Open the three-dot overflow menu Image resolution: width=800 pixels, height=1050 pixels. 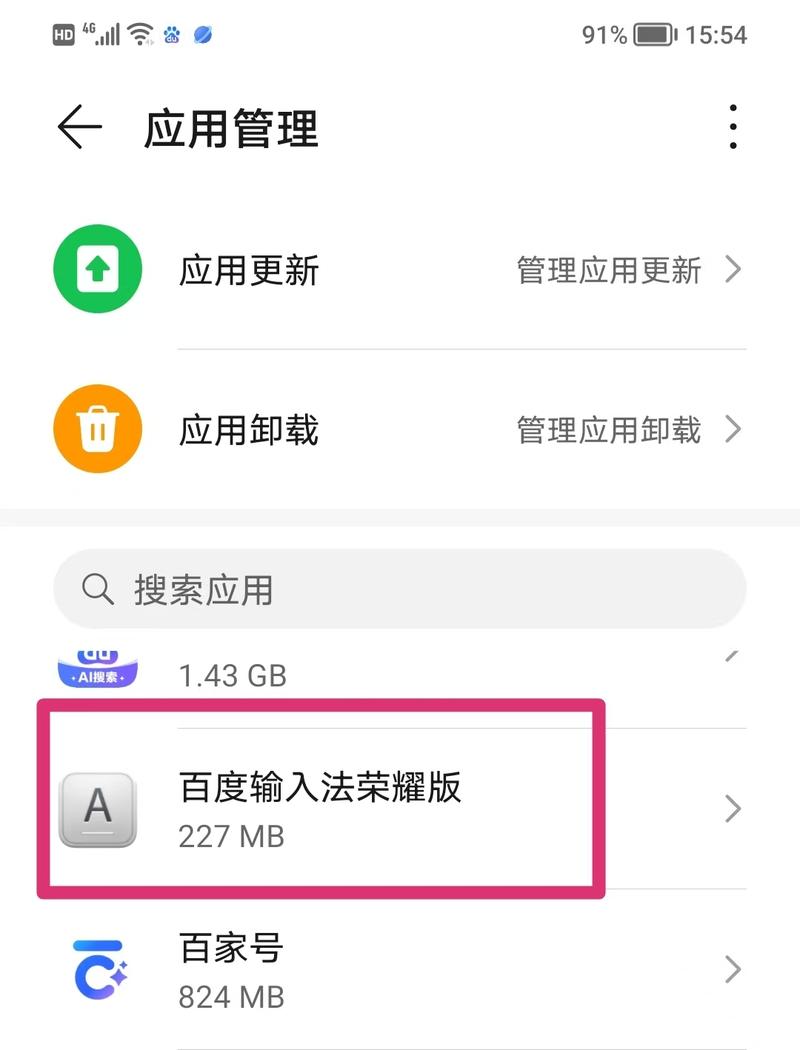(733, 126)
